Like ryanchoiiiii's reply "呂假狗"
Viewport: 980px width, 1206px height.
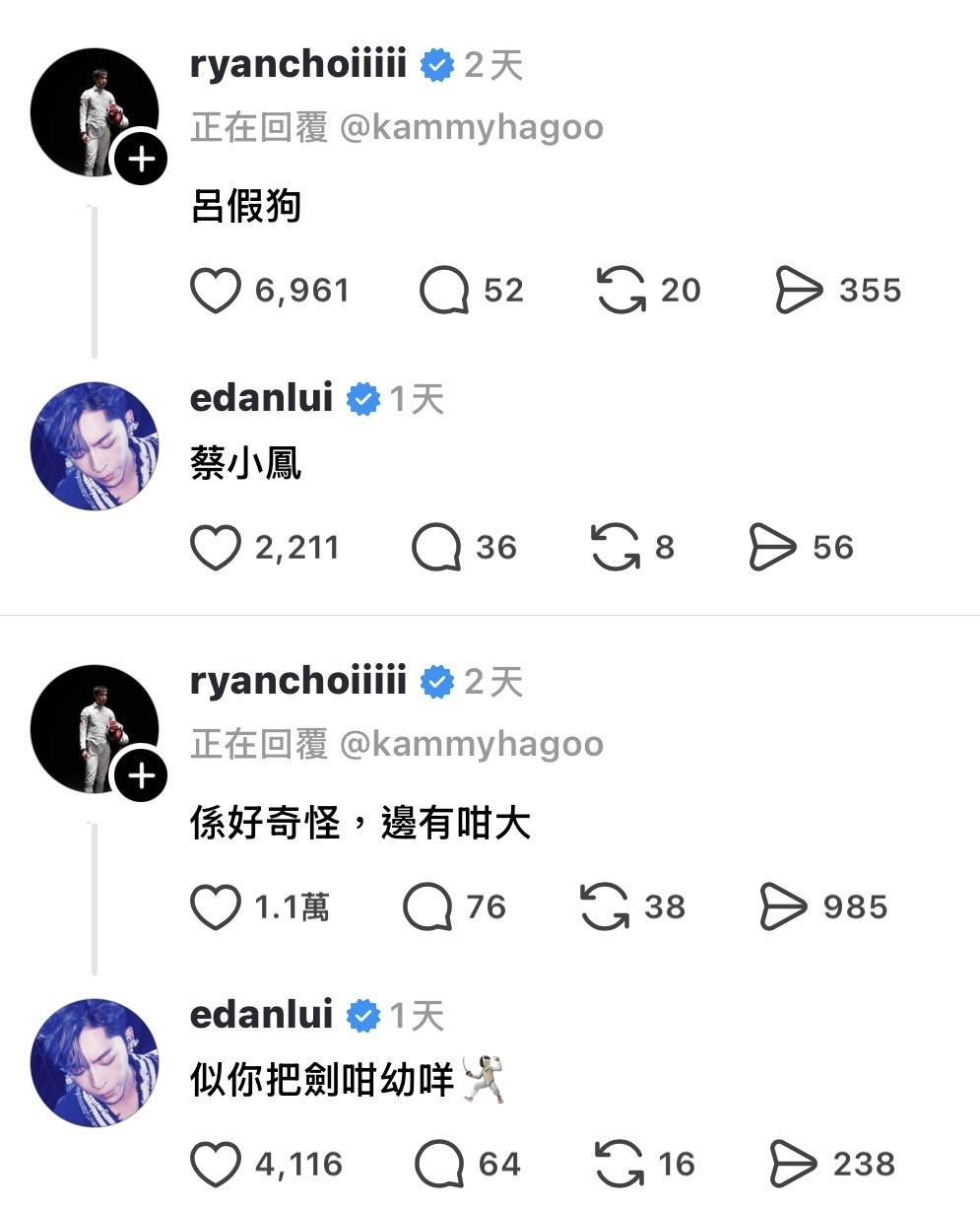click(216, 291)
